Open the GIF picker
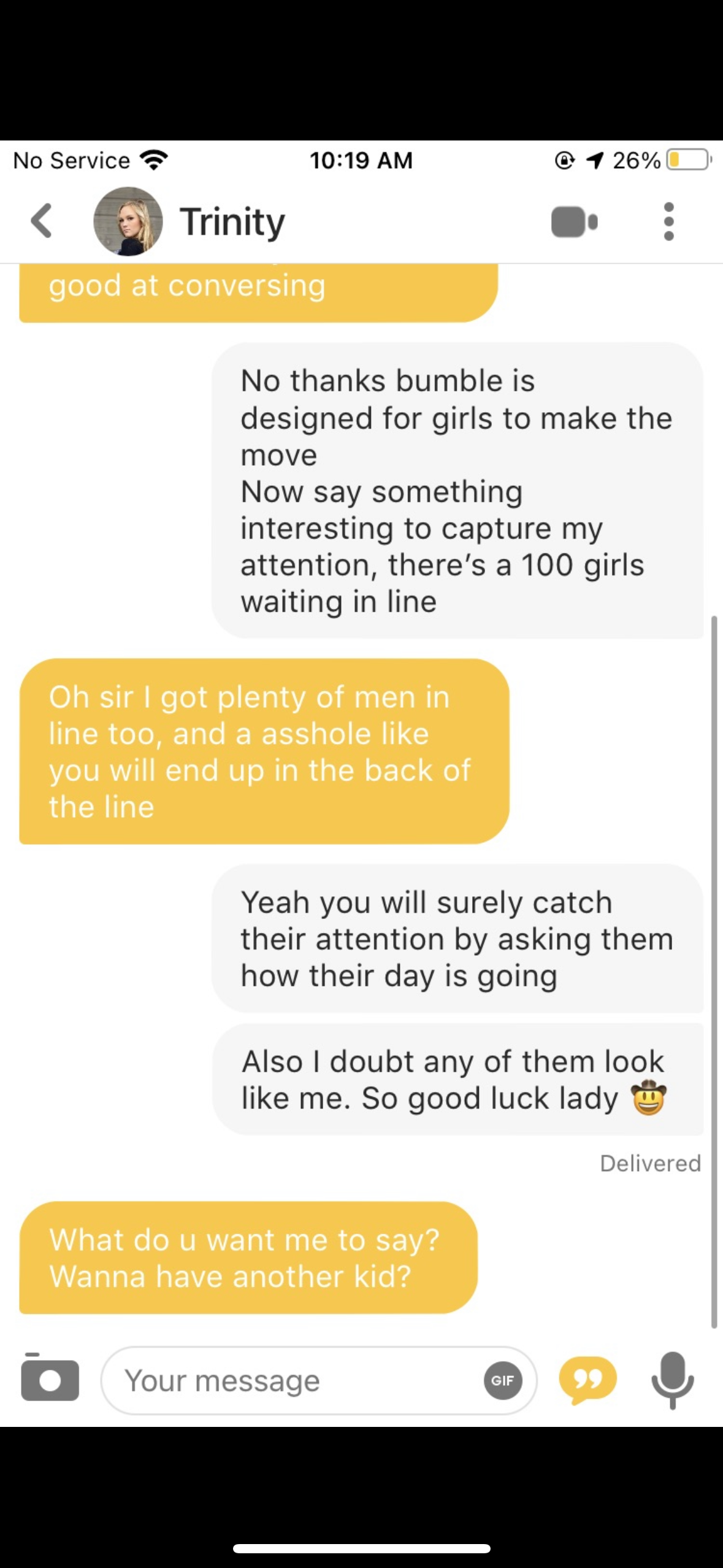The image size is (723, 1568). coord(502,1380)
